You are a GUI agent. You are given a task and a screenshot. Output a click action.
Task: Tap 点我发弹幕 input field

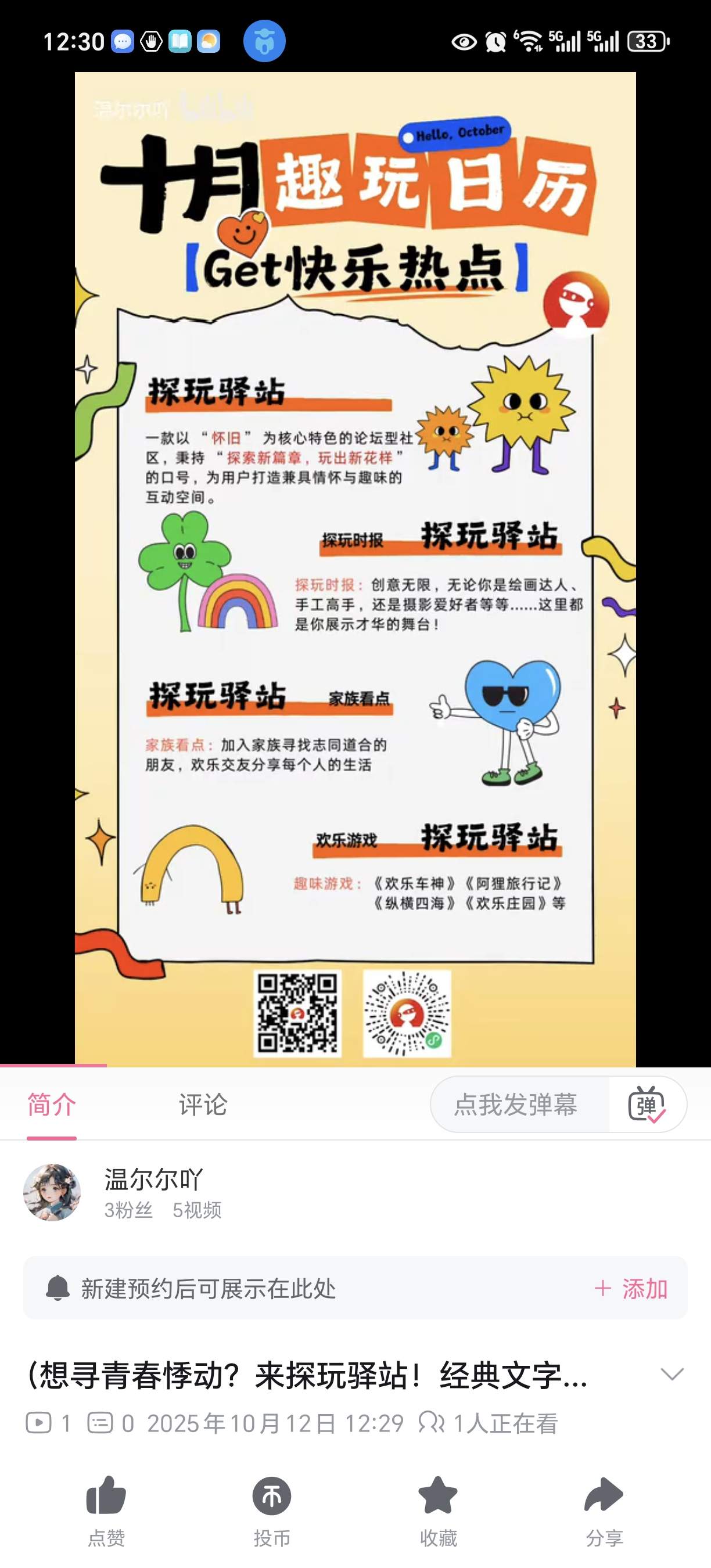pyautogui.click(x=516, y=1105)
